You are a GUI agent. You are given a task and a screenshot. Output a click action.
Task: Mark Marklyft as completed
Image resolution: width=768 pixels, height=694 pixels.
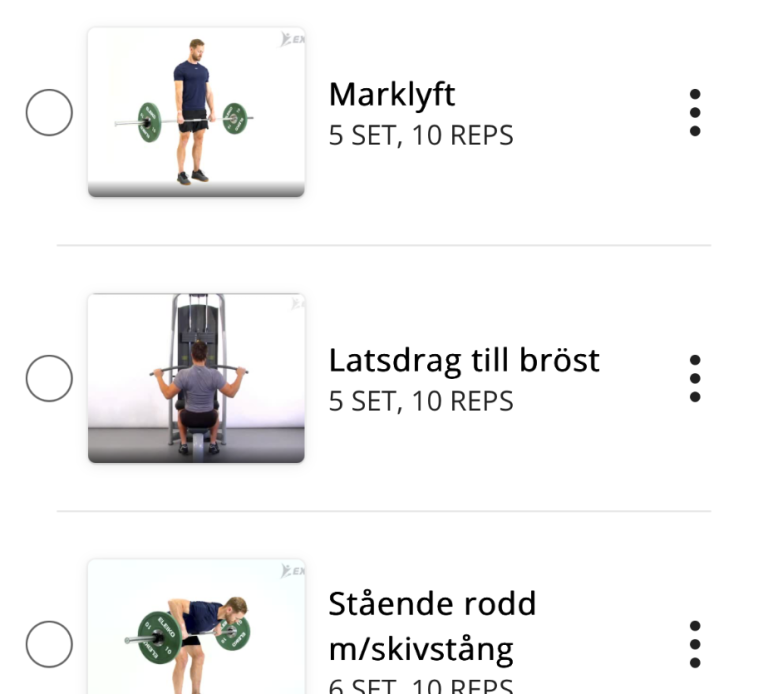49,113
